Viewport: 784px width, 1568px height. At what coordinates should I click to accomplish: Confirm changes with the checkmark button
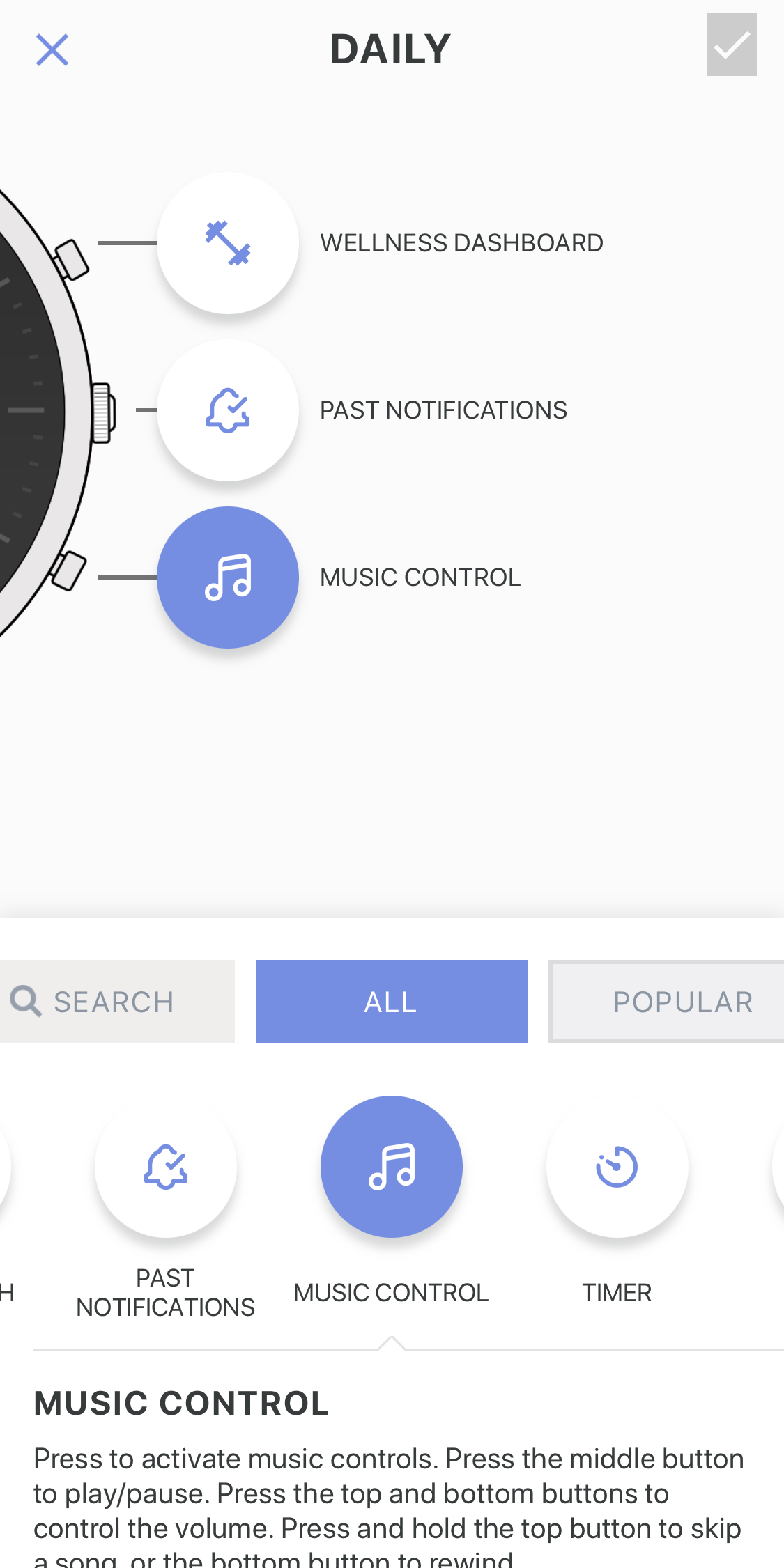pos(731,45)
